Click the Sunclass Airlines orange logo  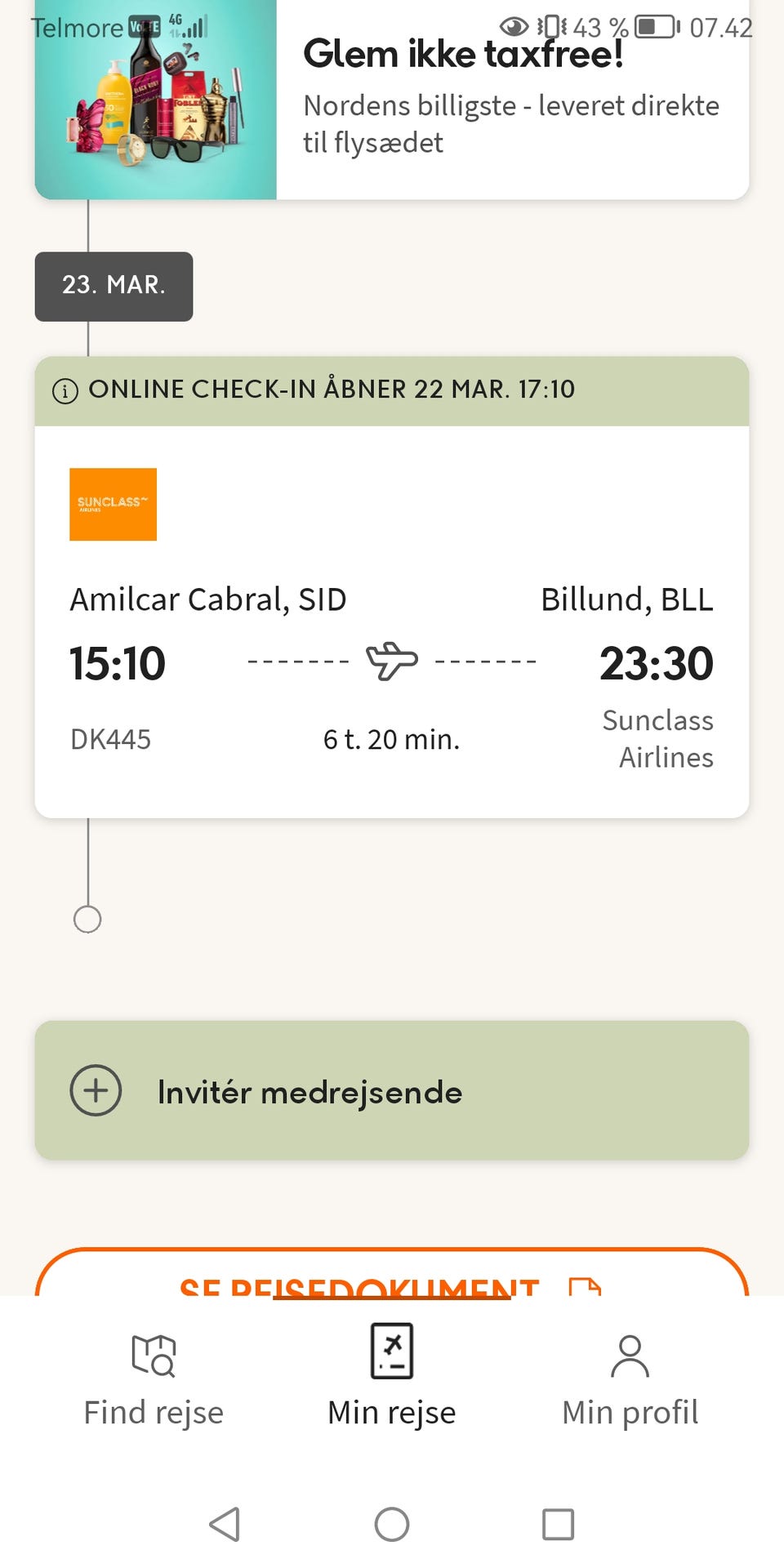114,504
